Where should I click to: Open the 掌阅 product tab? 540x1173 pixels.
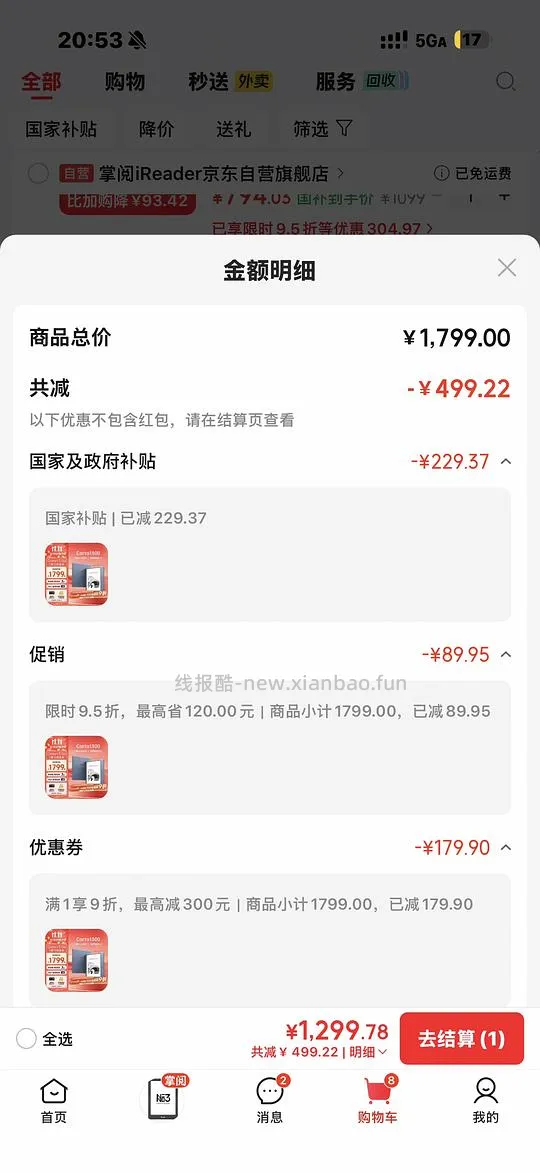(x=162, y=1100)
